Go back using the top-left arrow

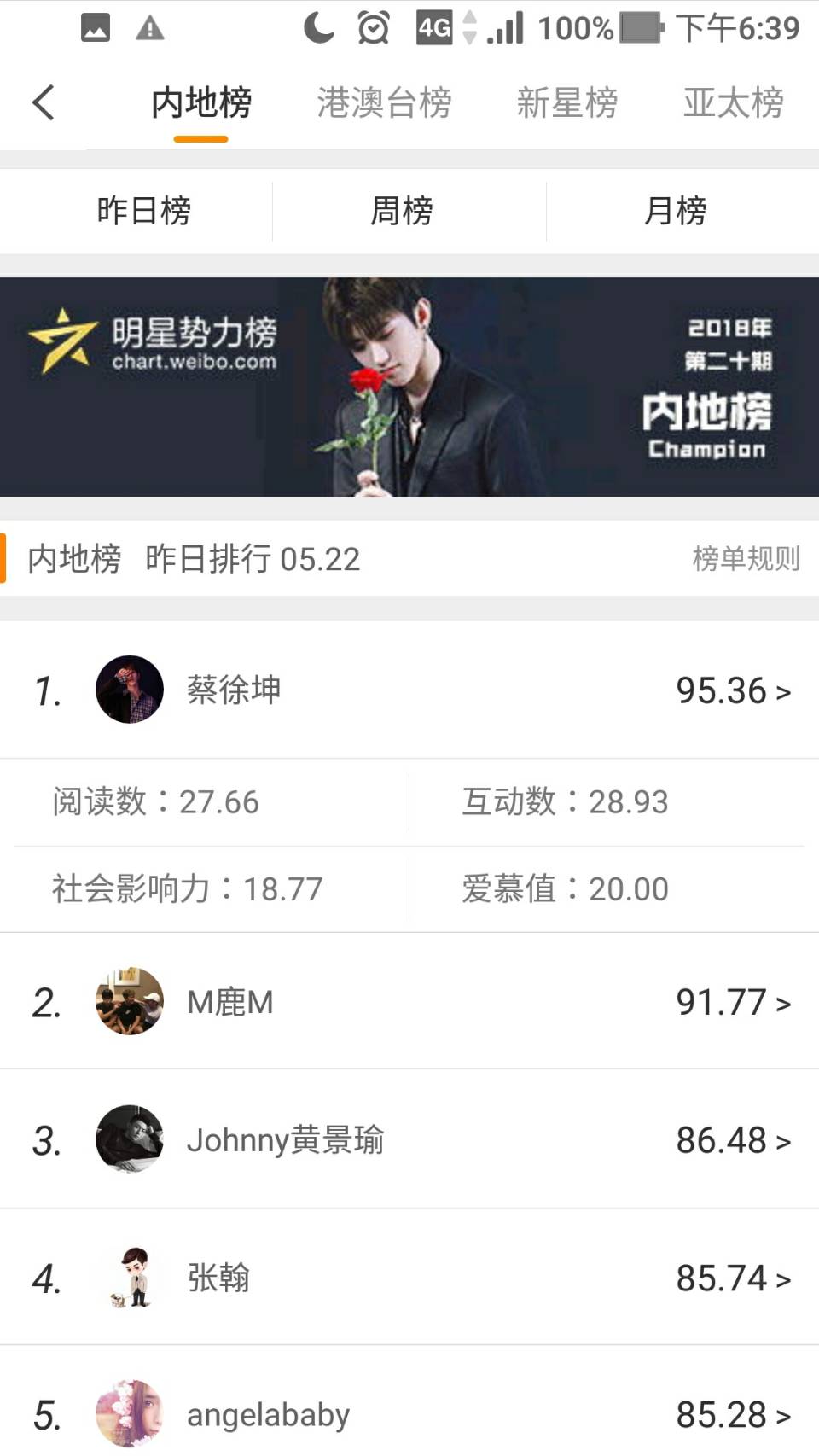click(43, 103)
